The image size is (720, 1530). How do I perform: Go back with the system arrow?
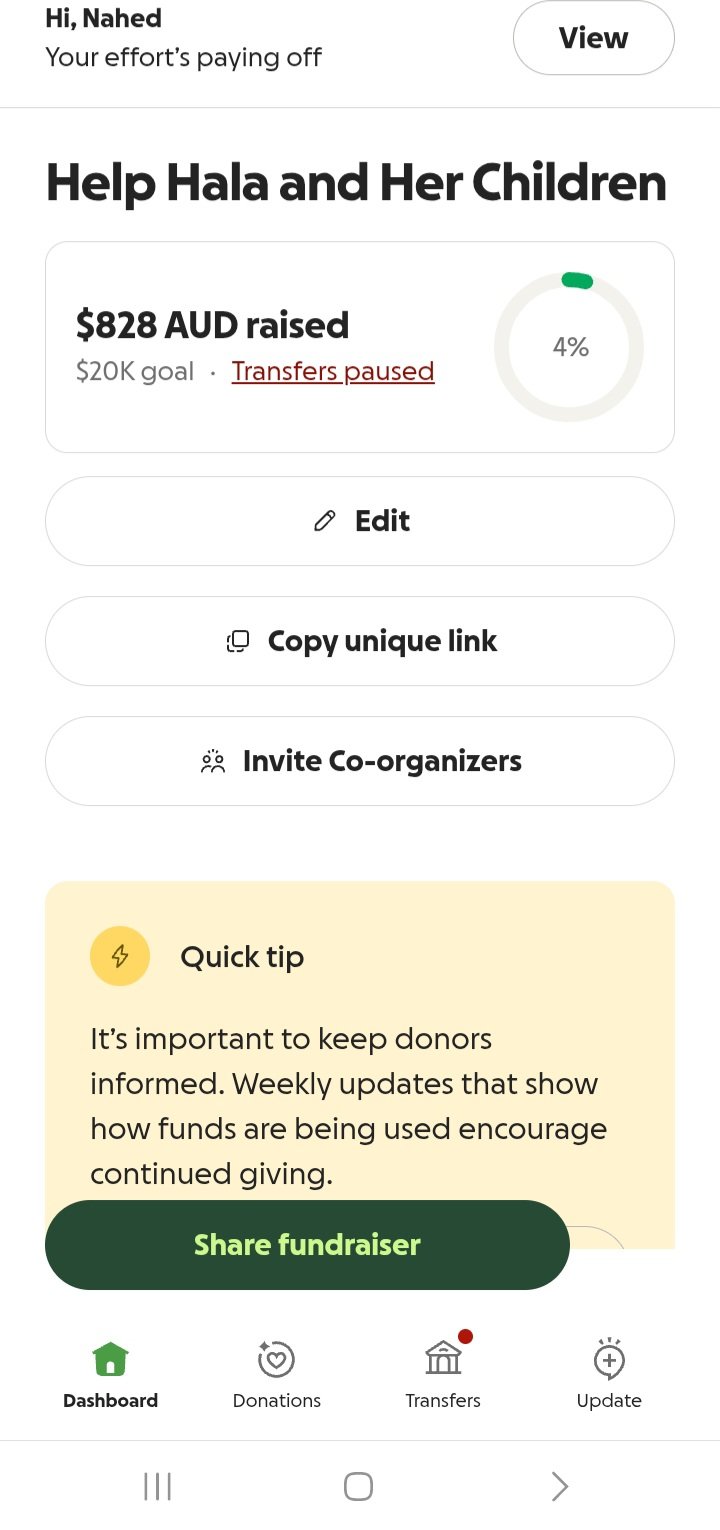click(x=560, y=1486)
